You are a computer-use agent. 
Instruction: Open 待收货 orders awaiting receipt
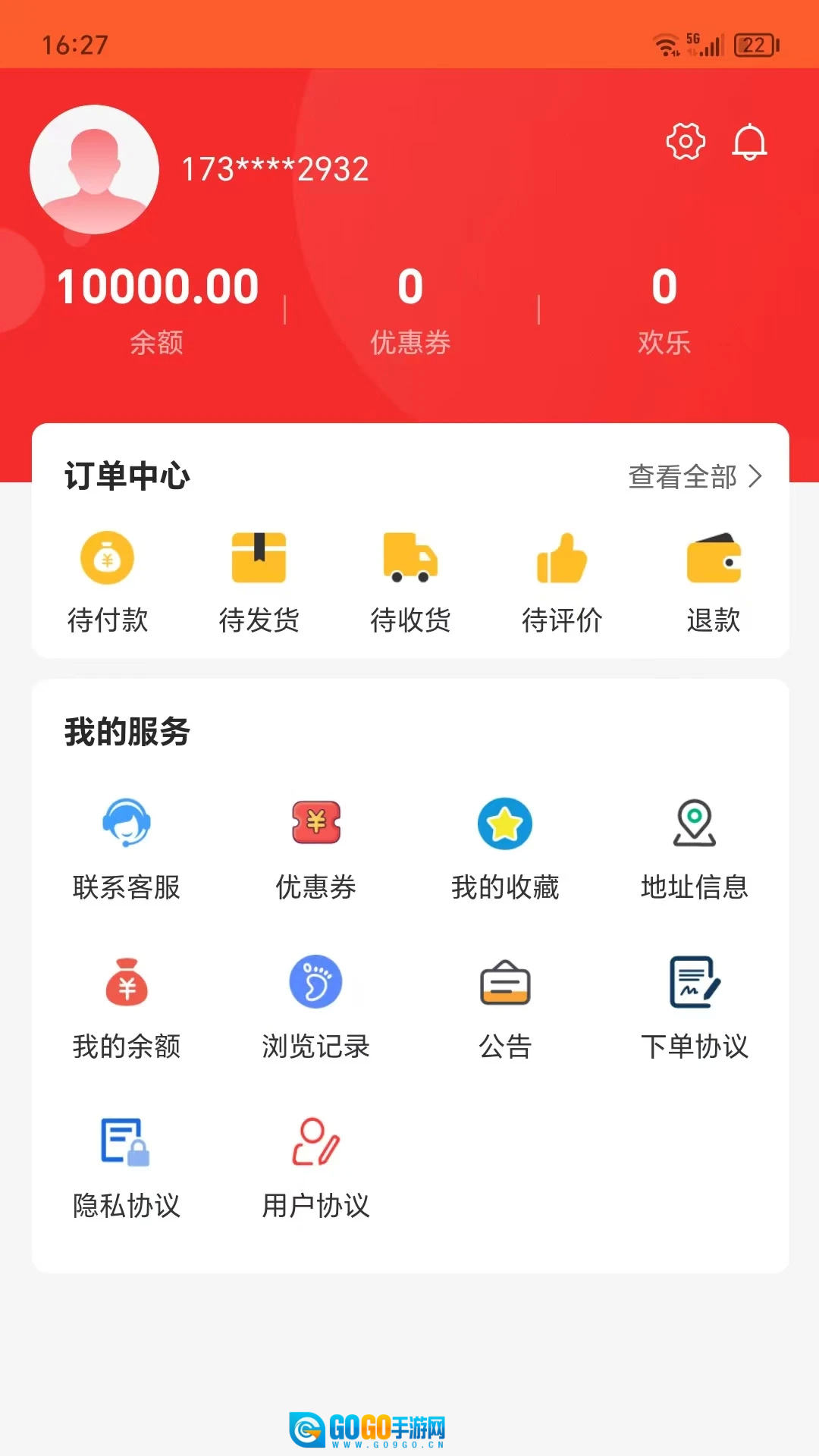coord(410,582)
